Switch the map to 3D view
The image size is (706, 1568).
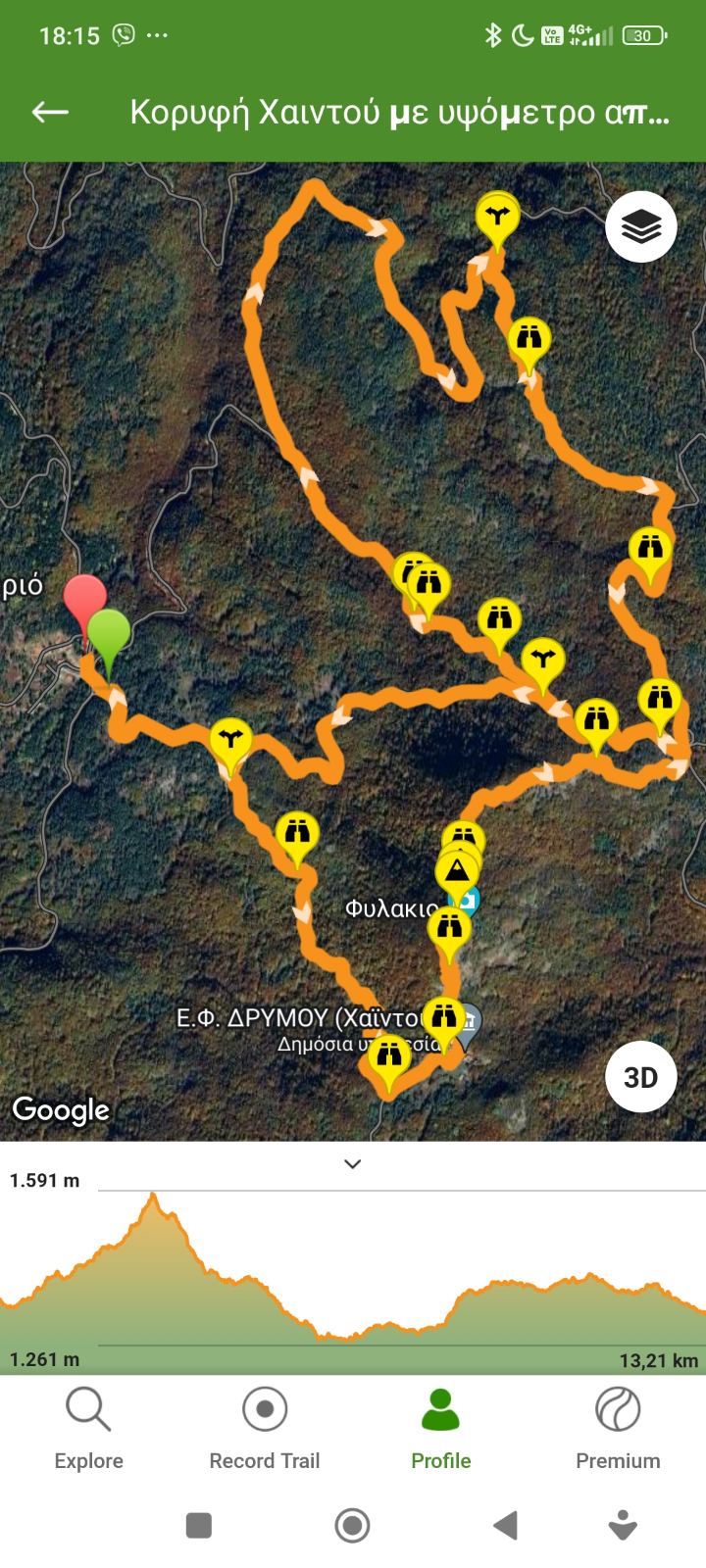point(640,1077)
